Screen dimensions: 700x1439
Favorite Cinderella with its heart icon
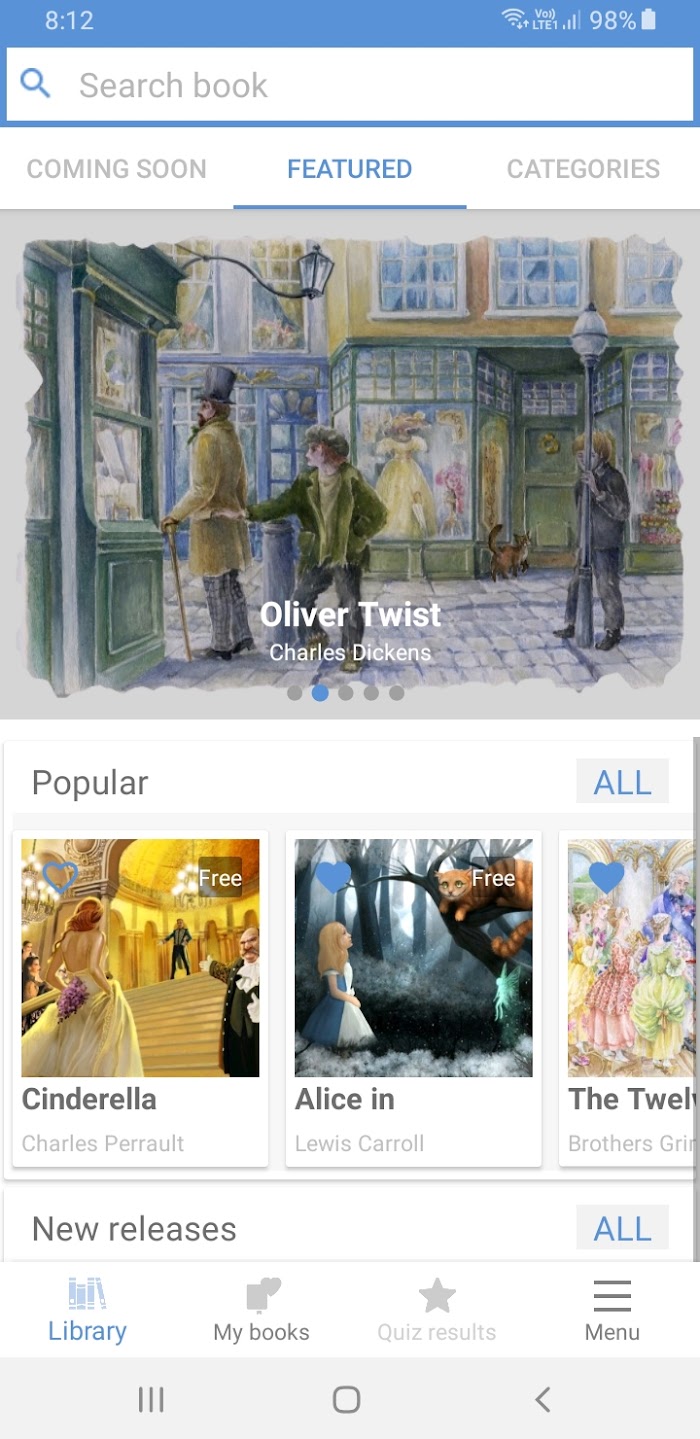pos(60,877)
